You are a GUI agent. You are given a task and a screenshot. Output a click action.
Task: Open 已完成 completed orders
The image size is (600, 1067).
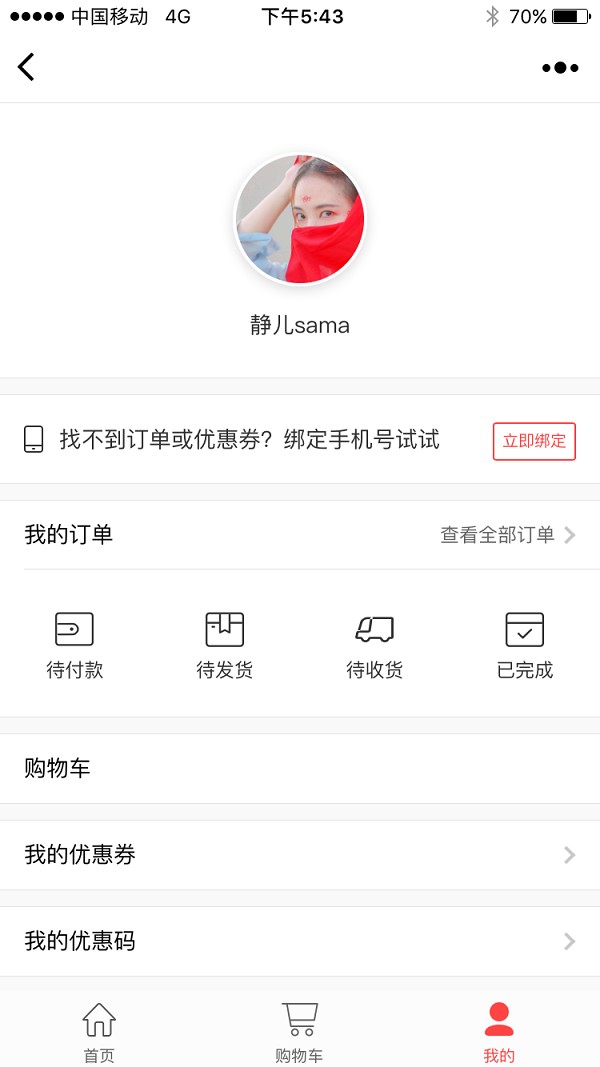coord(524,646)
